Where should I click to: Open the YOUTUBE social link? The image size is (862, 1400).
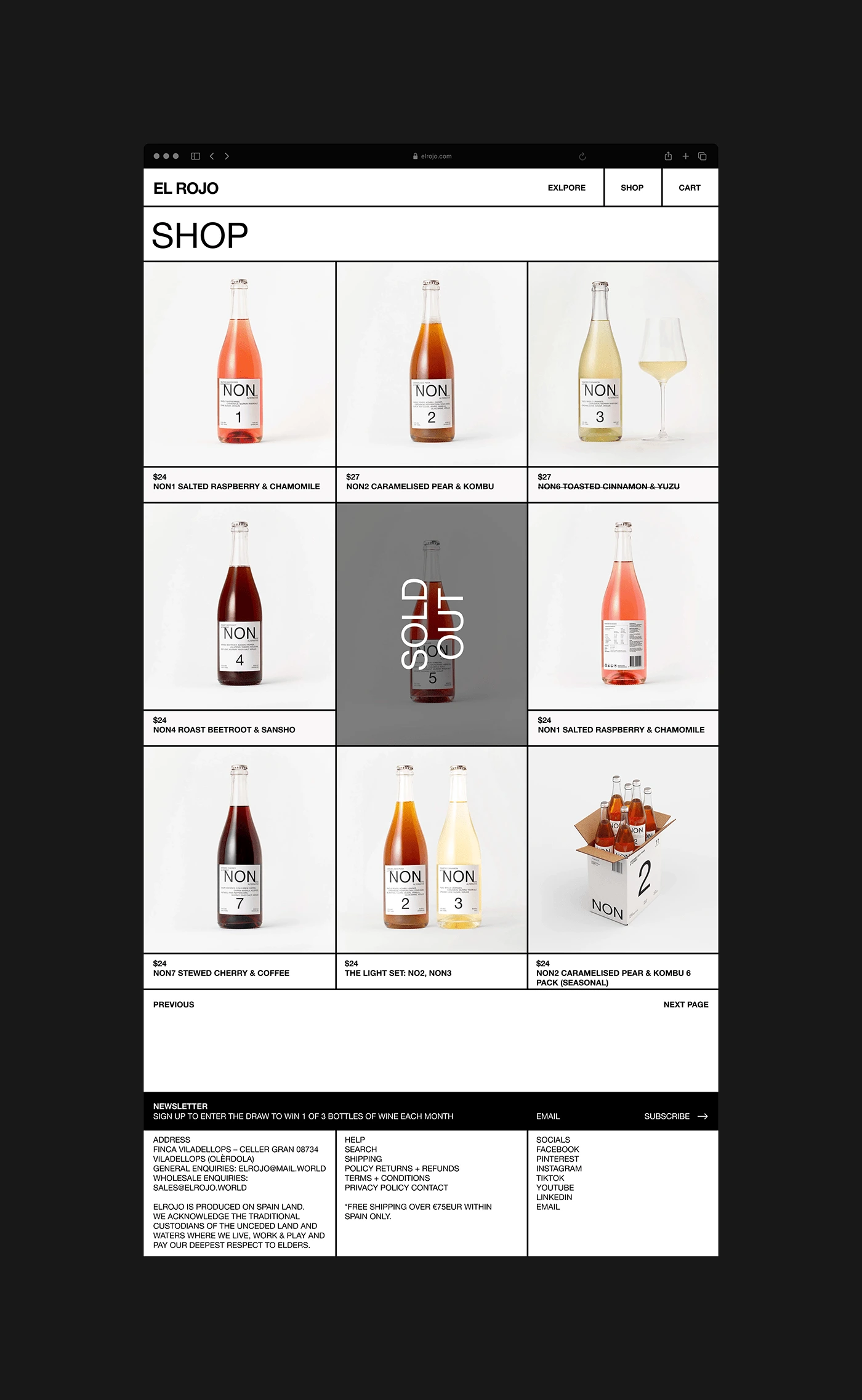[555, 1188]
